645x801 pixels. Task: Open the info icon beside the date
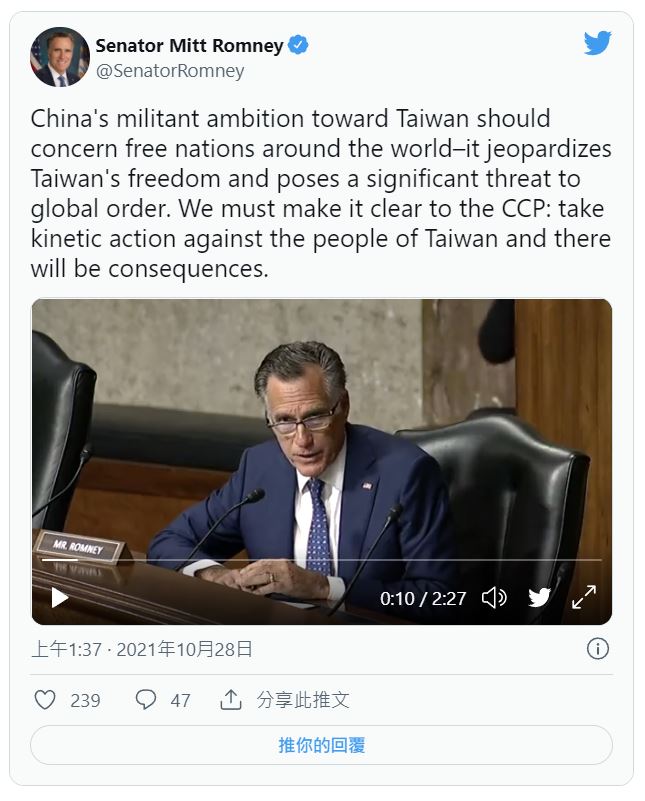coord(597,649)
